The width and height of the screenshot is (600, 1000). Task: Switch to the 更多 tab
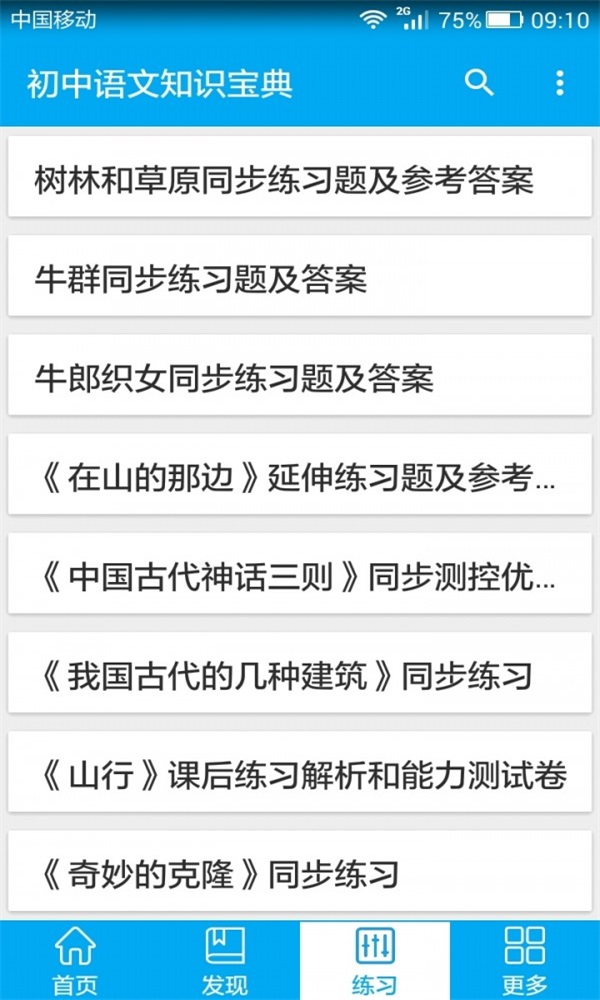point(525,960)
